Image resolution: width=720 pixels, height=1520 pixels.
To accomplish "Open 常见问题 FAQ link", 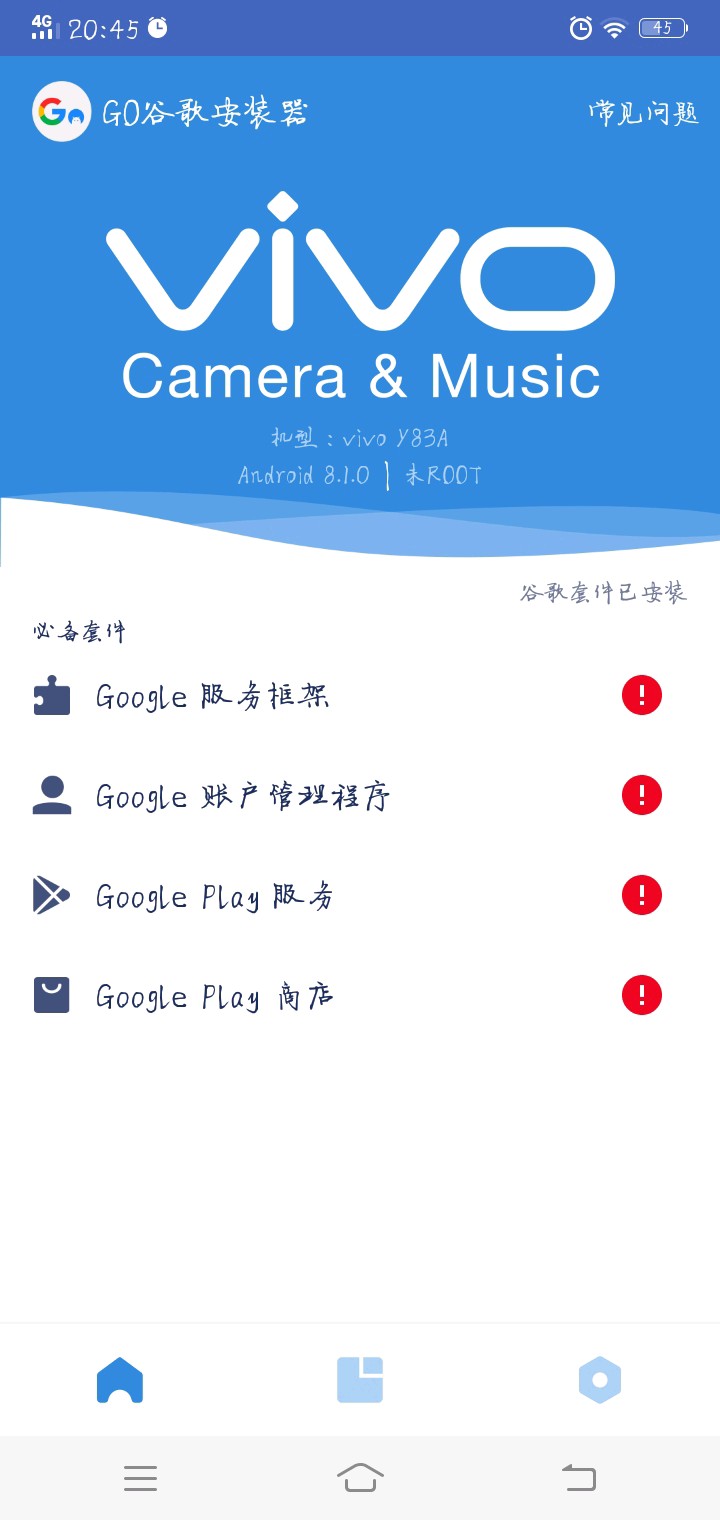I will [643, 113].
